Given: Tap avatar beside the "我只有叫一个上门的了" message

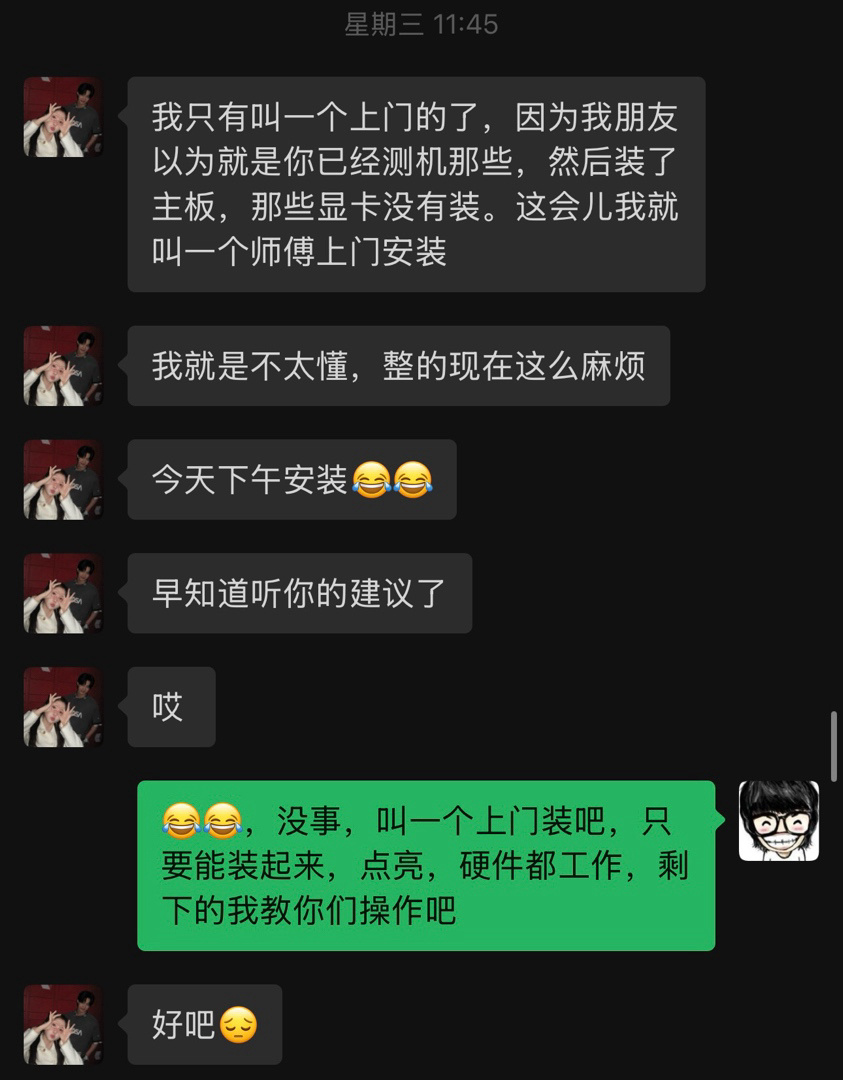Looking at the screenshot, I should point(63,117).
